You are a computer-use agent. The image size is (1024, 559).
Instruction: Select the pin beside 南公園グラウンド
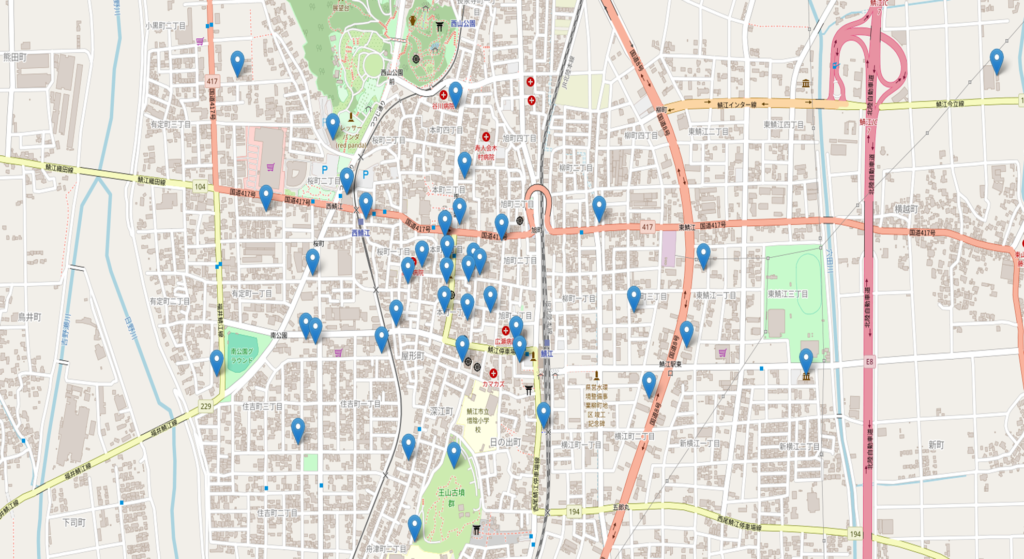(x=217, y=362)
